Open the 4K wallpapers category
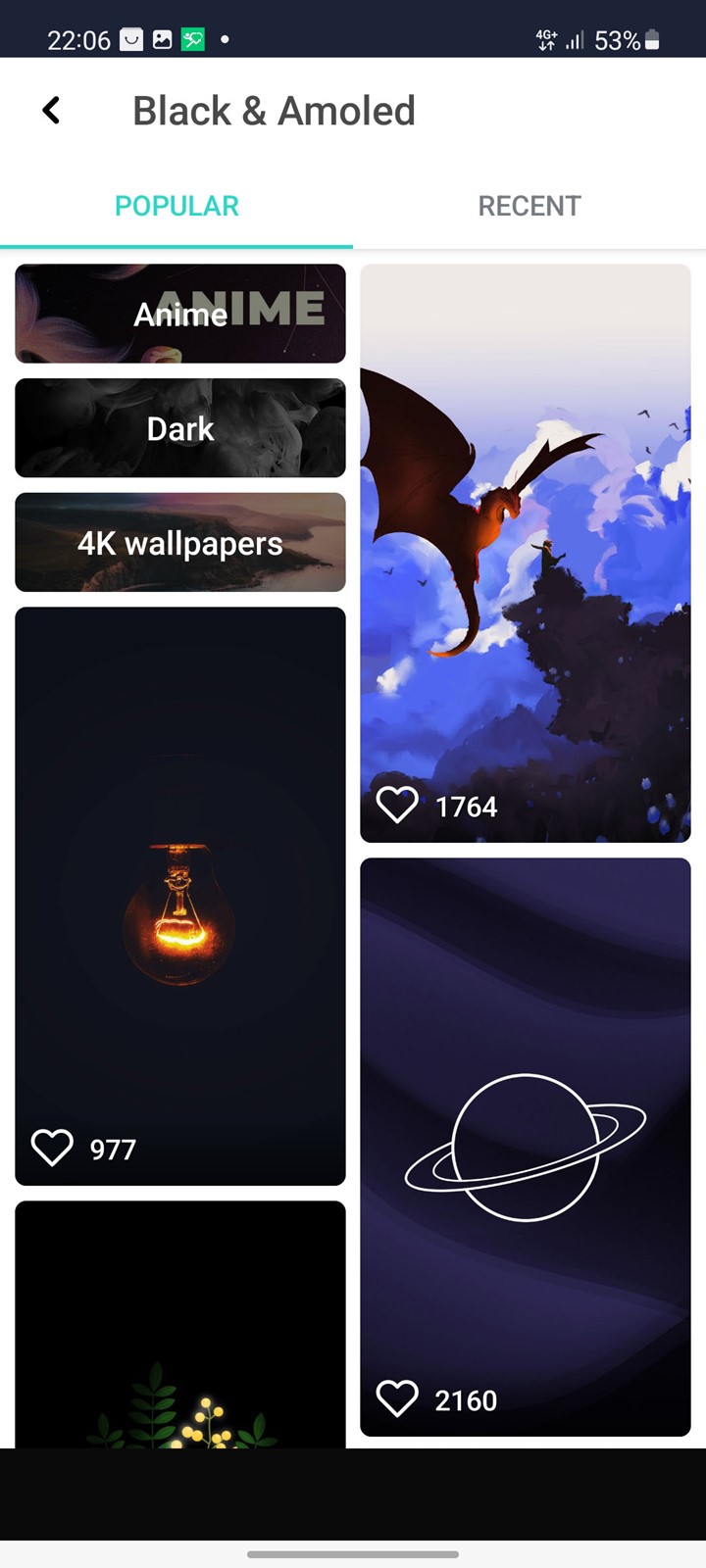The width and height of the screenshot is (706, 1568). tap(180, 543)
